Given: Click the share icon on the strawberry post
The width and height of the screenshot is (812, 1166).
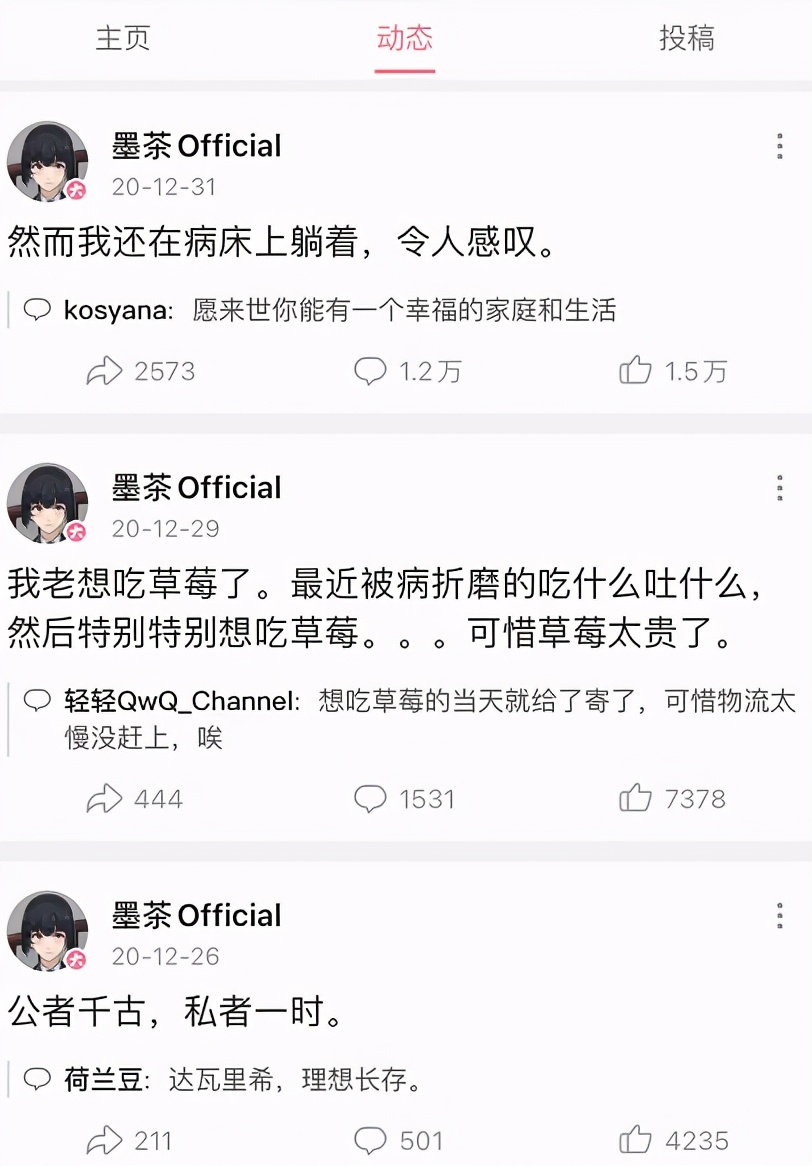Looking at the screenshot, I should [x=106, y=799].
